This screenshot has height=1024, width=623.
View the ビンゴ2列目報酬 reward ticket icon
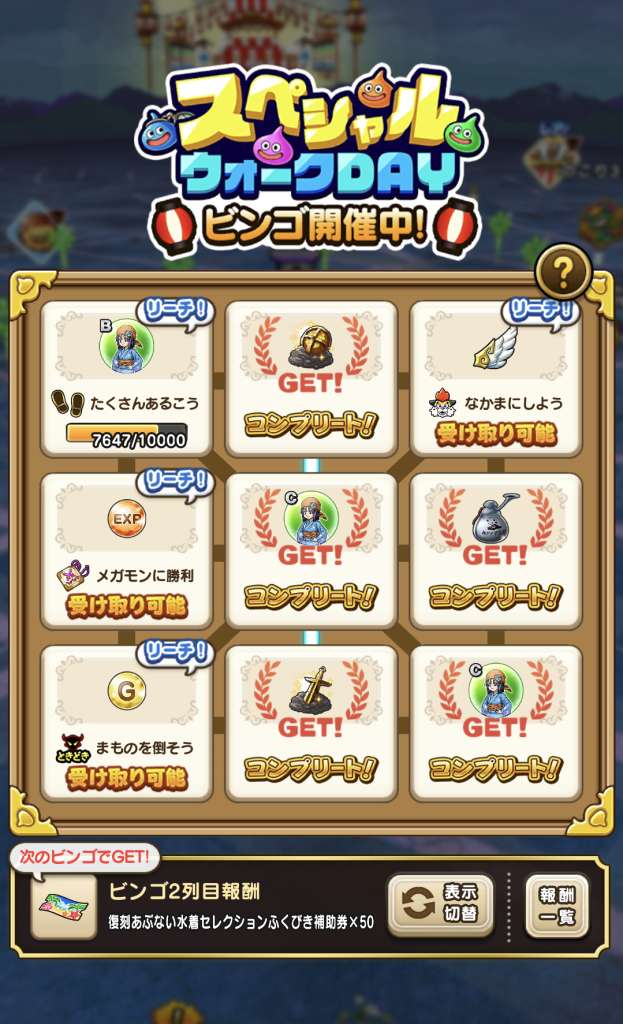point(64,906)
